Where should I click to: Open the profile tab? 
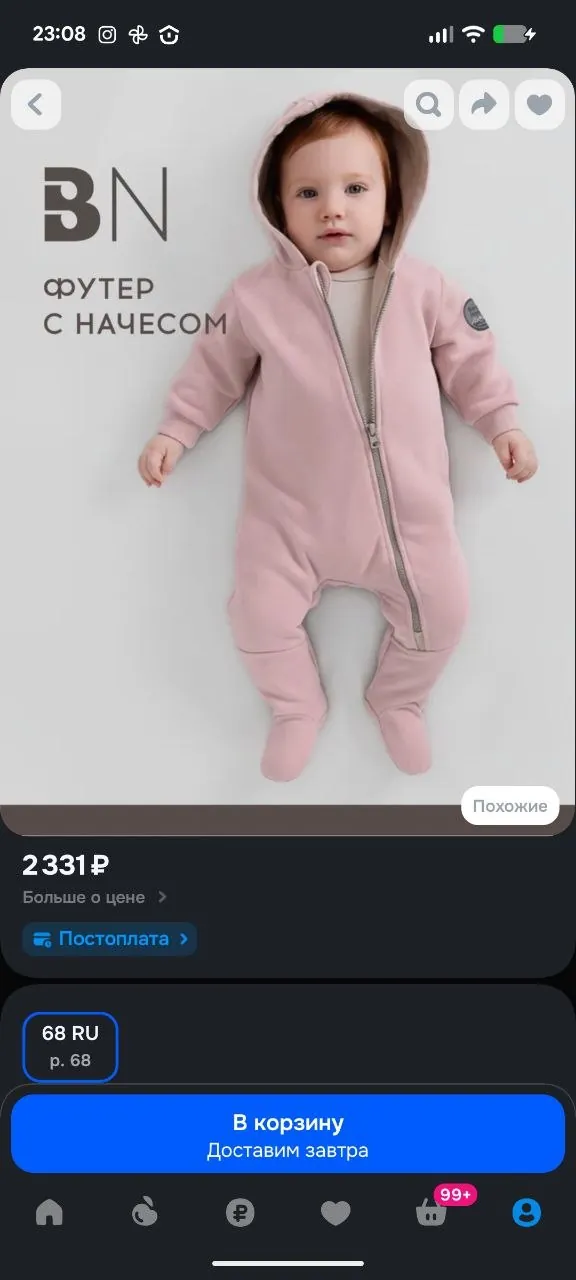pos(526,1213)
